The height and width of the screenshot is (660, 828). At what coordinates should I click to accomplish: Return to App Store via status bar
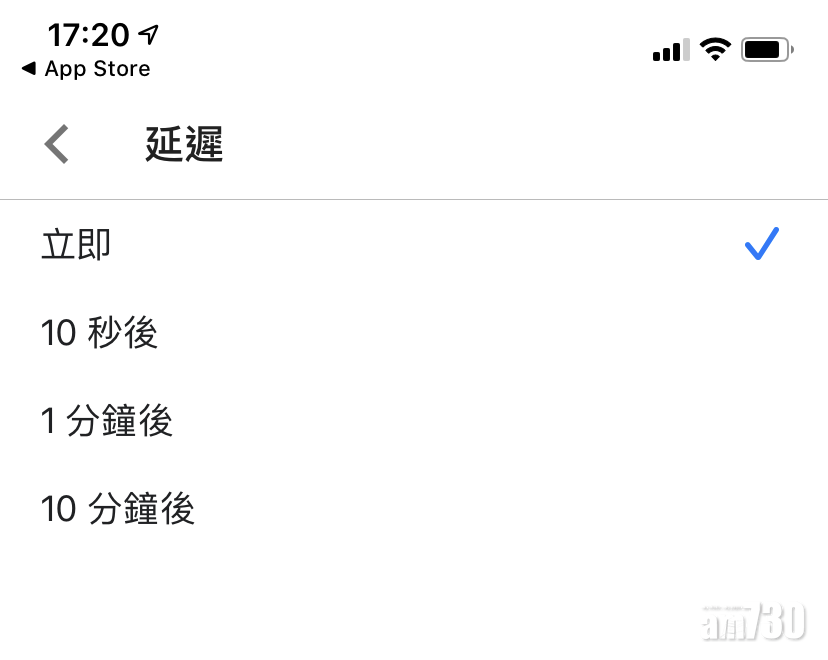(x=86, y=69)
